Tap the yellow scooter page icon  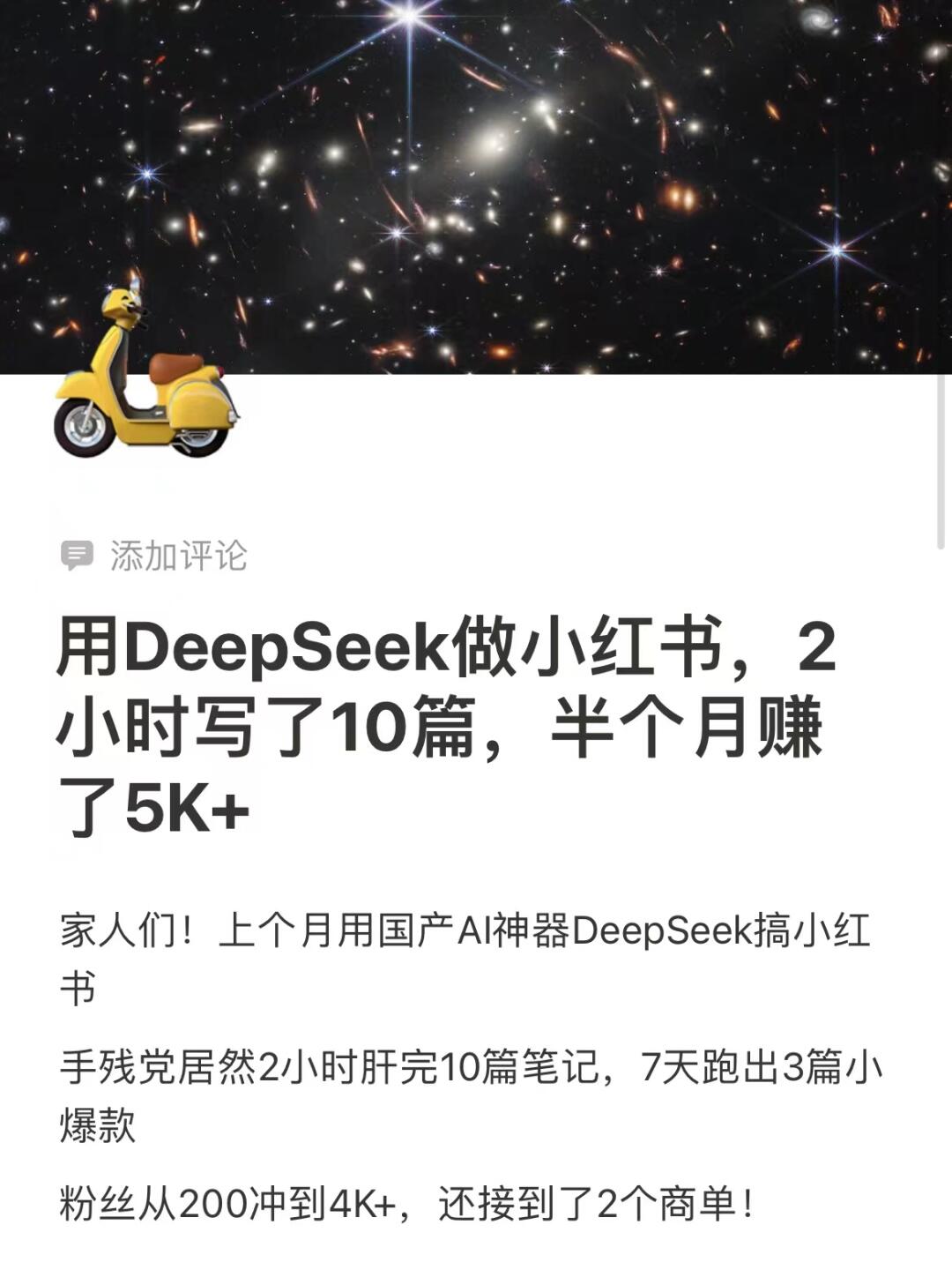(x=145, y=377)
